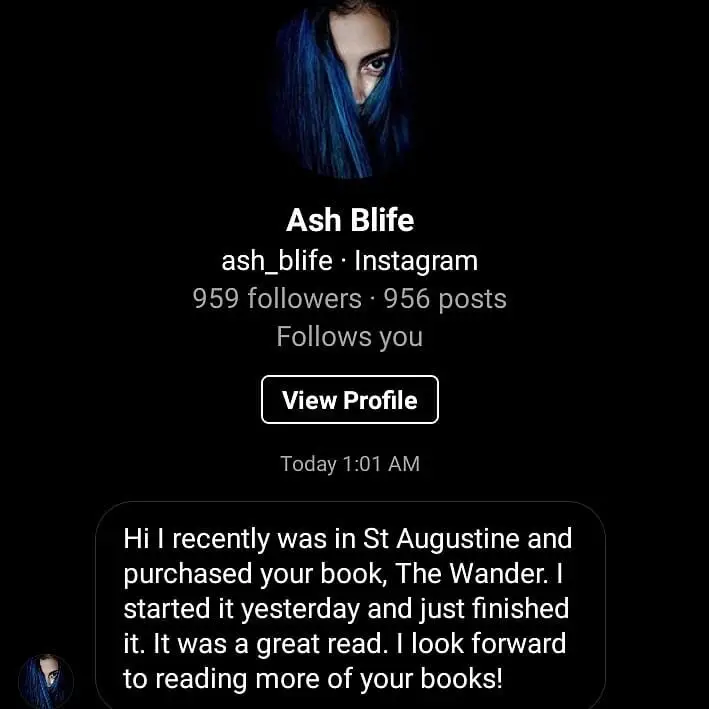The width and height of the screenshot is (709, 709).
Task: Tap the small avatar beside the message
Action: (46, 680)
